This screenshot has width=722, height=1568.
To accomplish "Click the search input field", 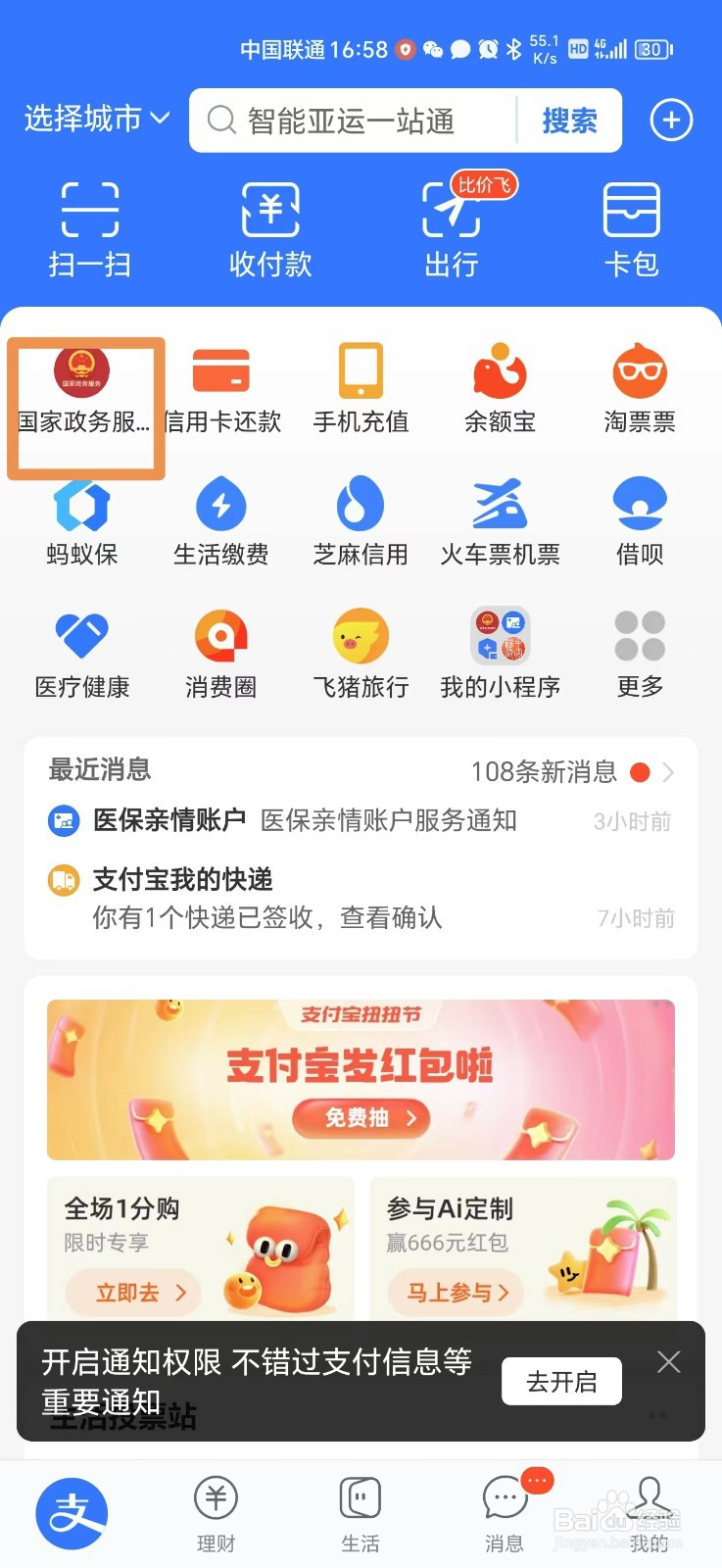I will pos(362,120).
